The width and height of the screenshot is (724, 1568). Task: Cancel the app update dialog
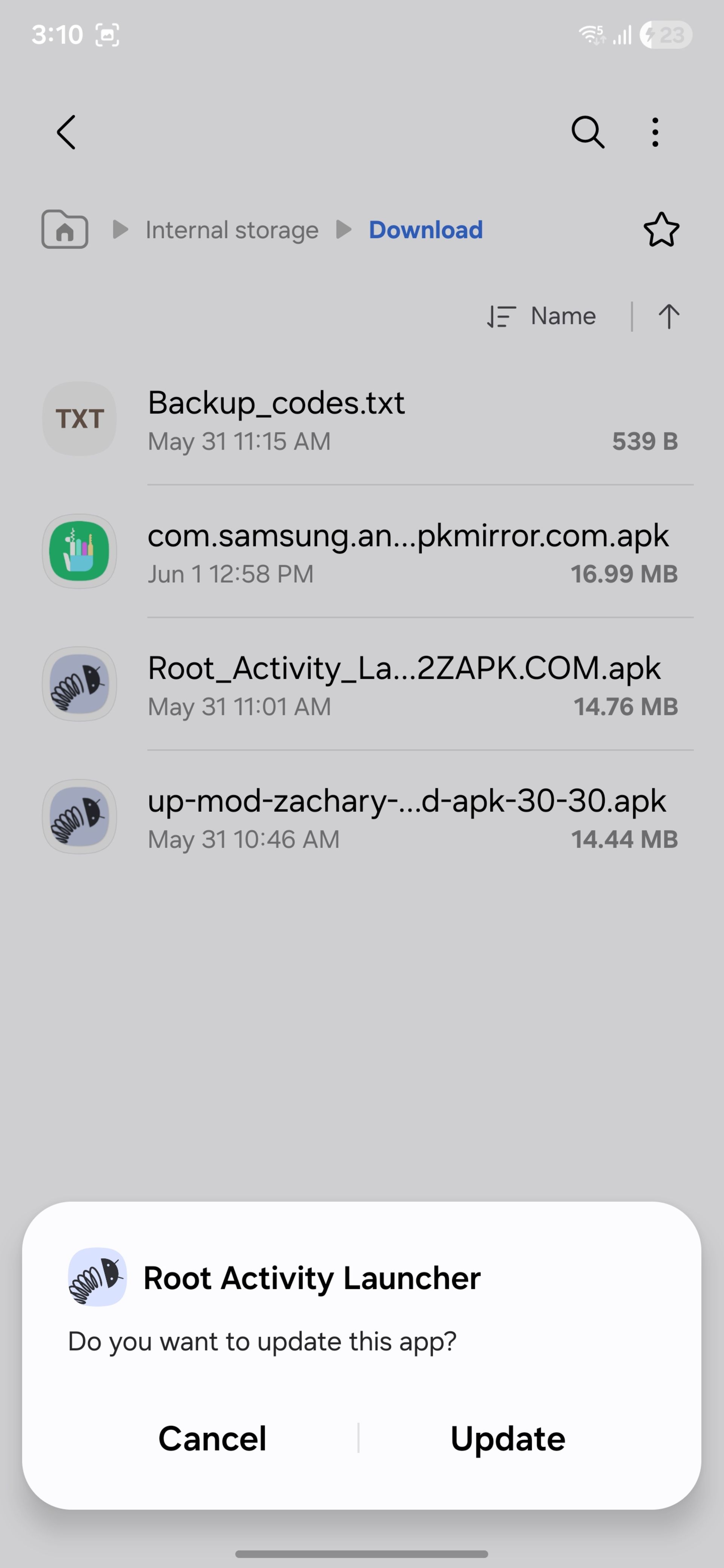point(212,1438)
